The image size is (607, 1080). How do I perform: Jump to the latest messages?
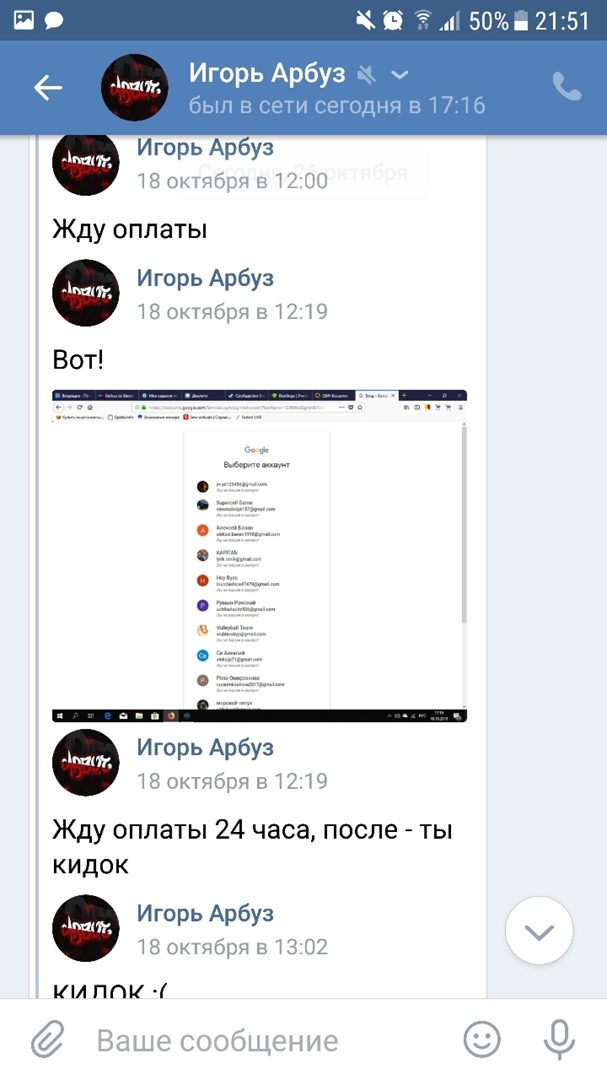539,932
